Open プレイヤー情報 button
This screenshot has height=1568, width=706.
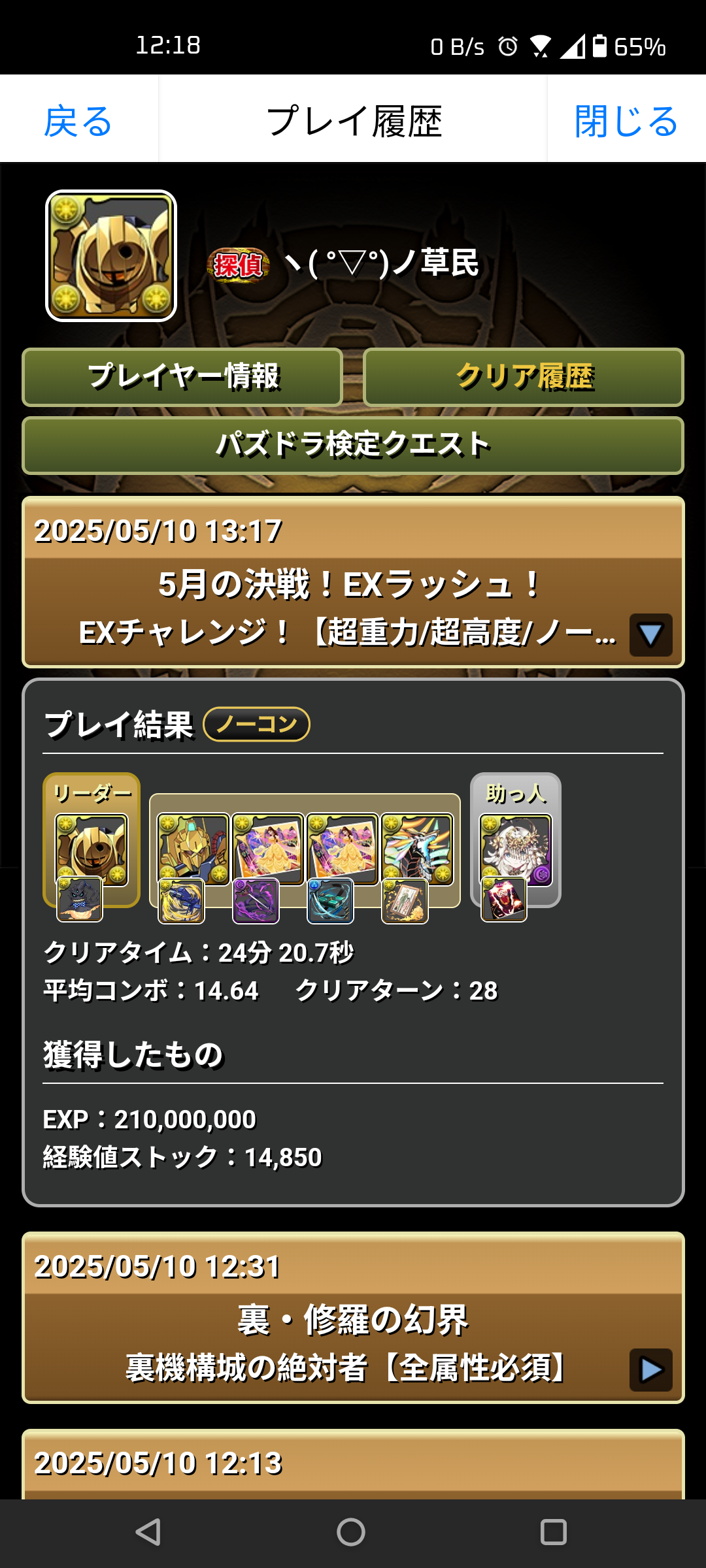coord(182,377)
